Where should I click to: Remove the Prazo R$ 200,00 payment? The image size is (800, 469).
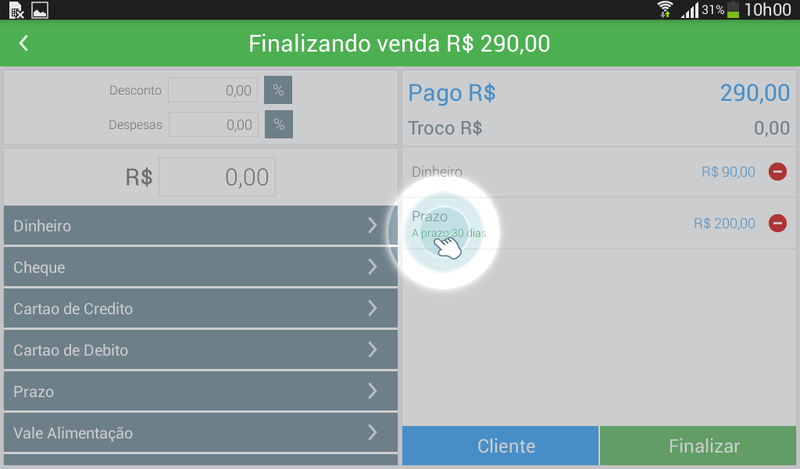(x=777, y=223)
